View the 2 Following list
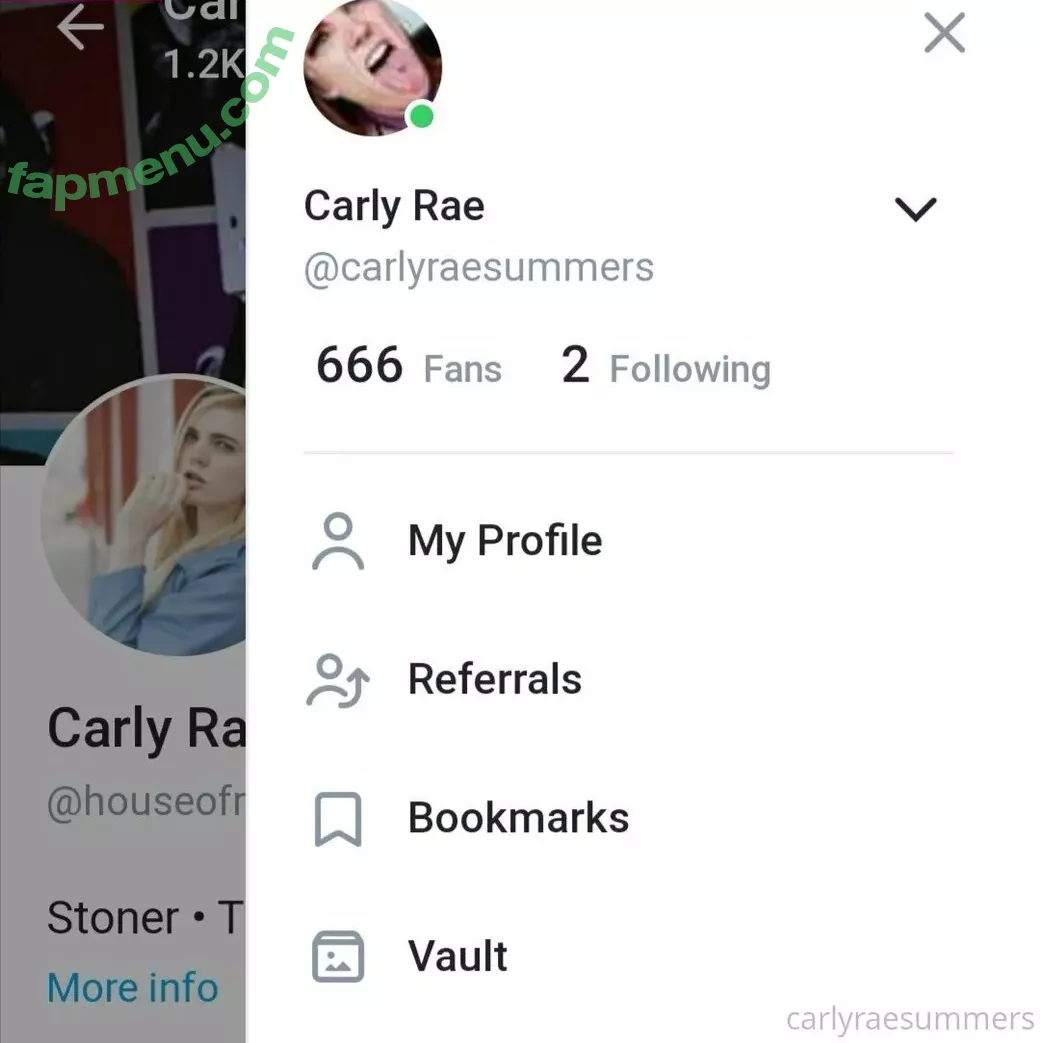Viewport: 1040px width, 1043px height. tap(666, 366)
